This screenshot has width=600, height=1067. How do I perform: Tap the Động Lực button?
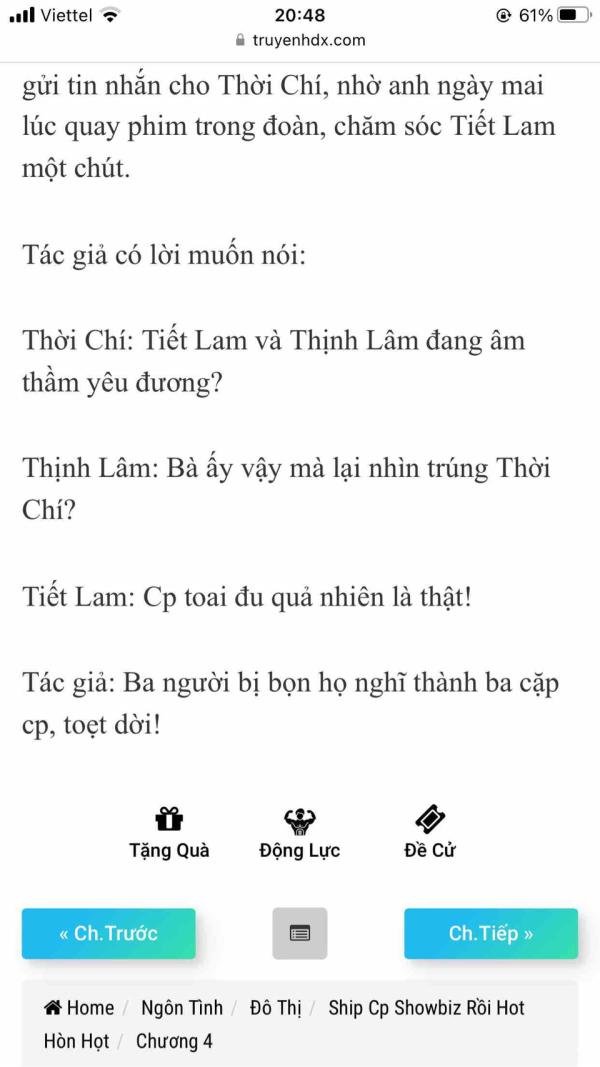click(299, 833)
